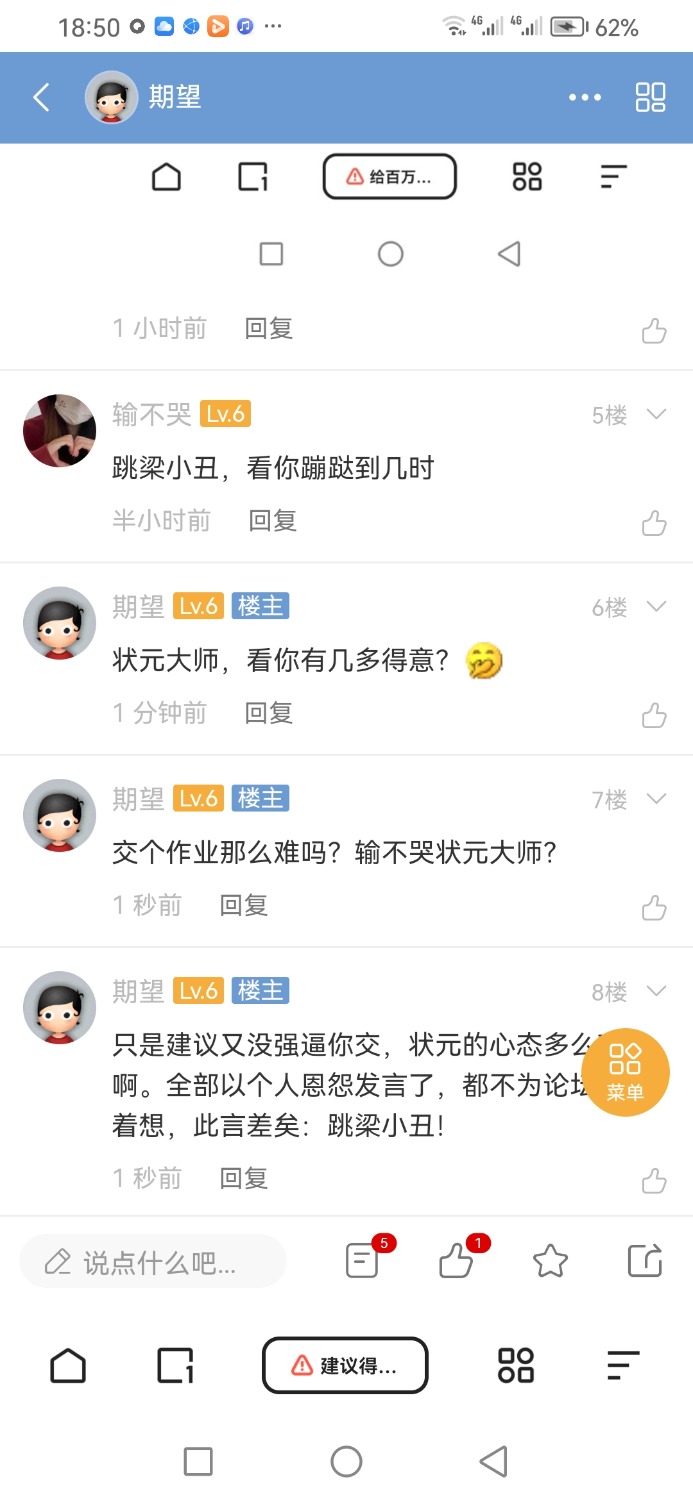Like the 5楼 comment by 输不哭
The width and height of the screenshot is (693, 1500).
pyautogui.click(x=654, y=522)
